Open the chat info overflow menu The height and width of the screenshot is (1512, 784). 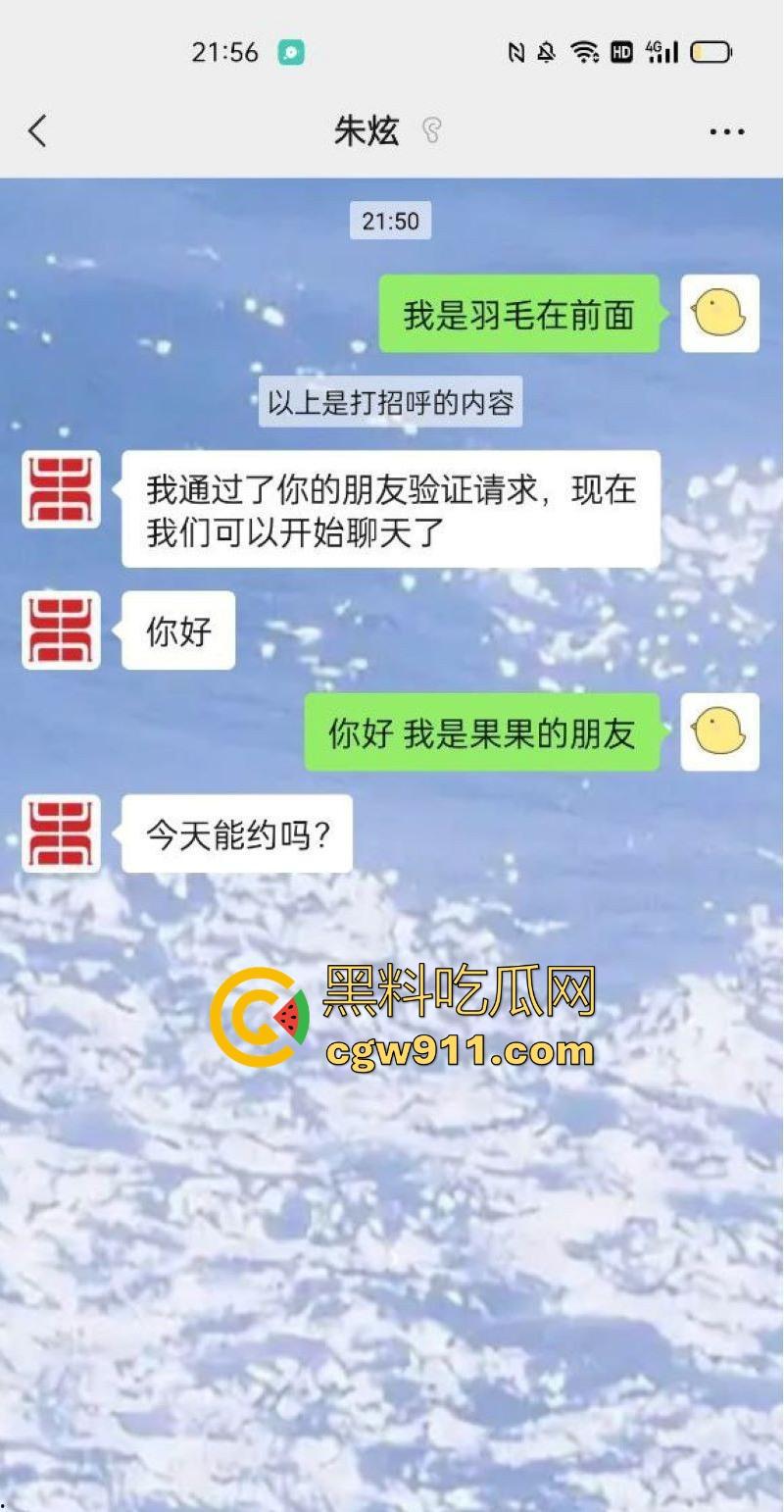point(726,131)
